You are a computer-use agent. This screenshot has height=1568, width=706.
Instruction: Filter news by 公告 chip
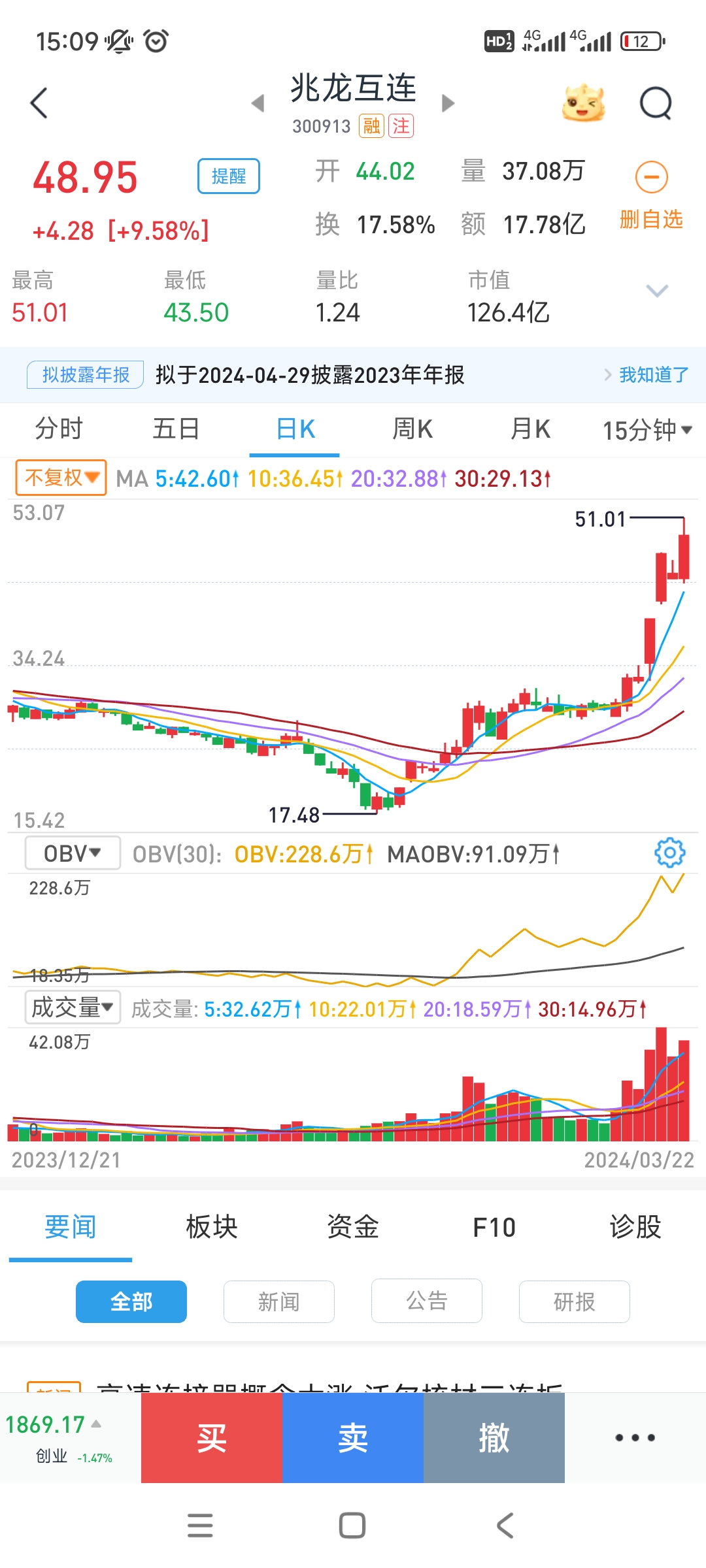[x=426, y=1301]
